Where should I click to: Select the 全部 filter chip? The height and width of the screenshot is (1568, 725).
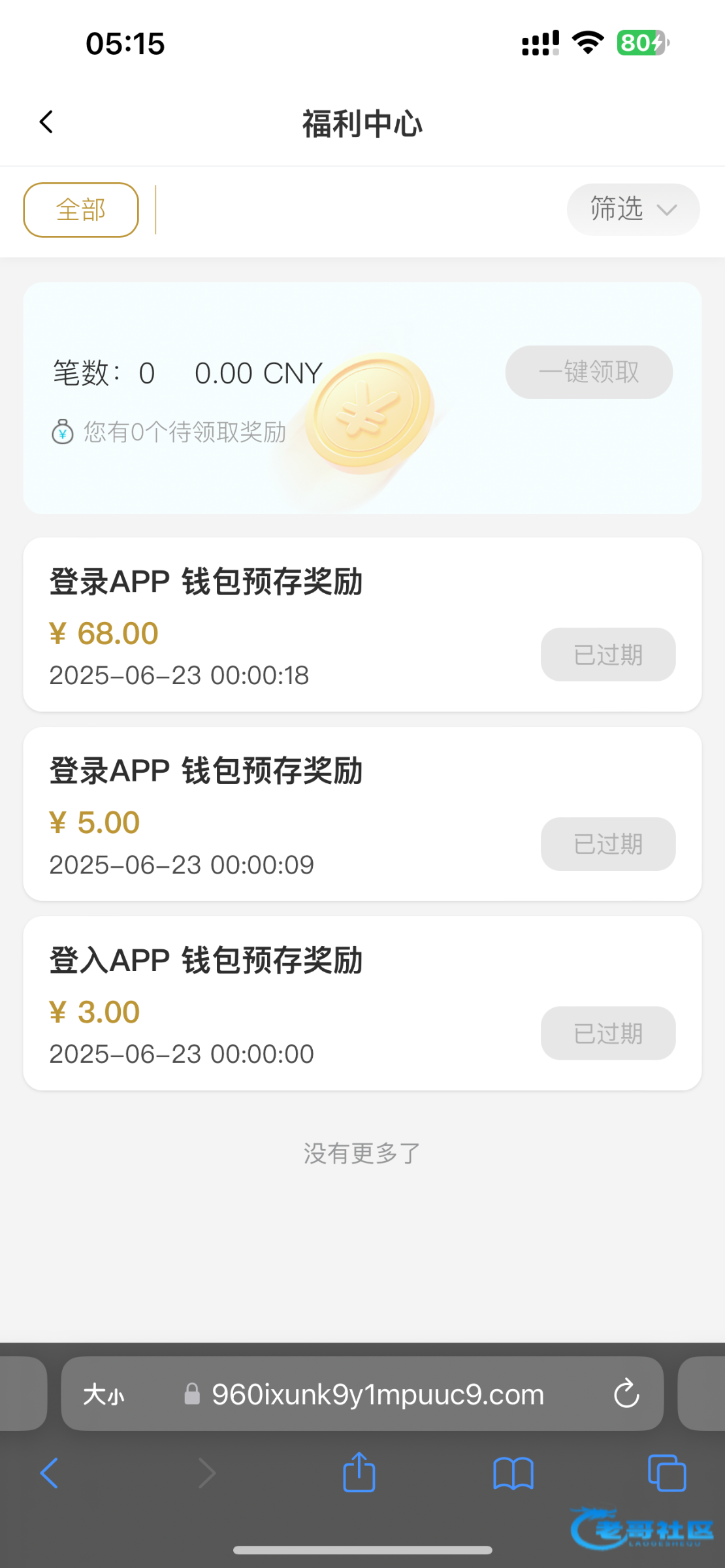click(81, 210)
